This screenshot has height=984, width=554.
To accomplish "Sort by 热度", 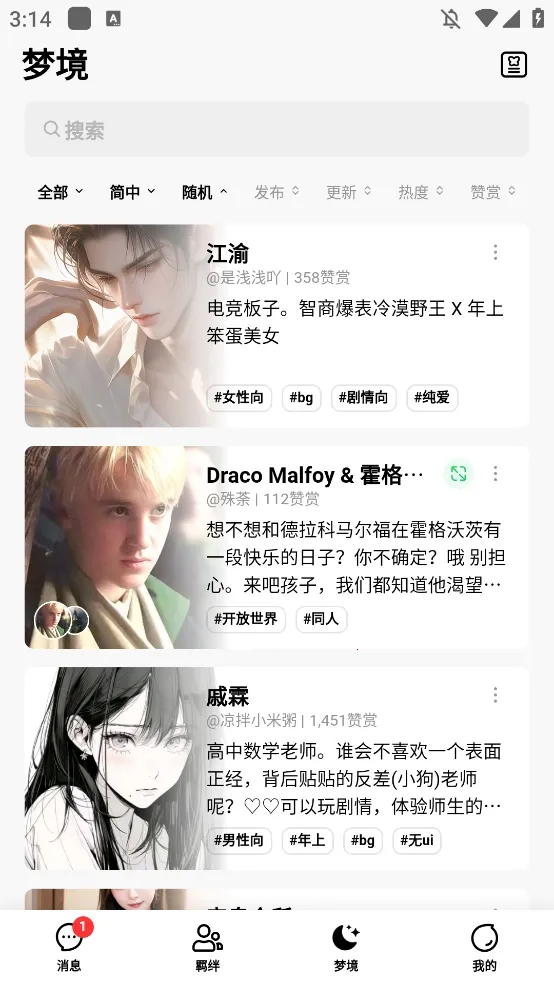I will pyautogui.click(x=421, y=192).
